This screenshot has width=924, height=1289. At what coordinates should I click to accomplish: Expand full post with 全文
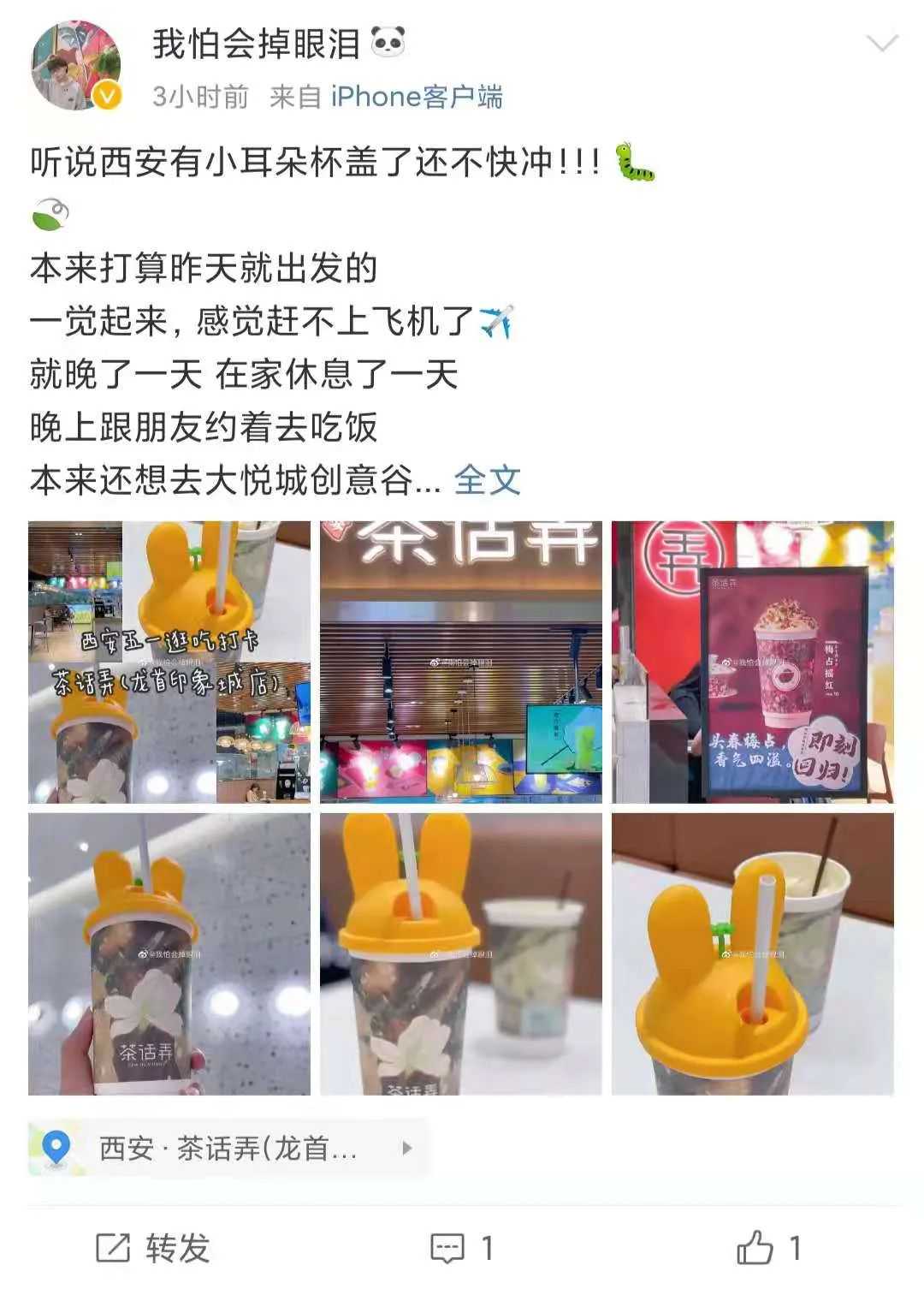click(x=487, y=480)
